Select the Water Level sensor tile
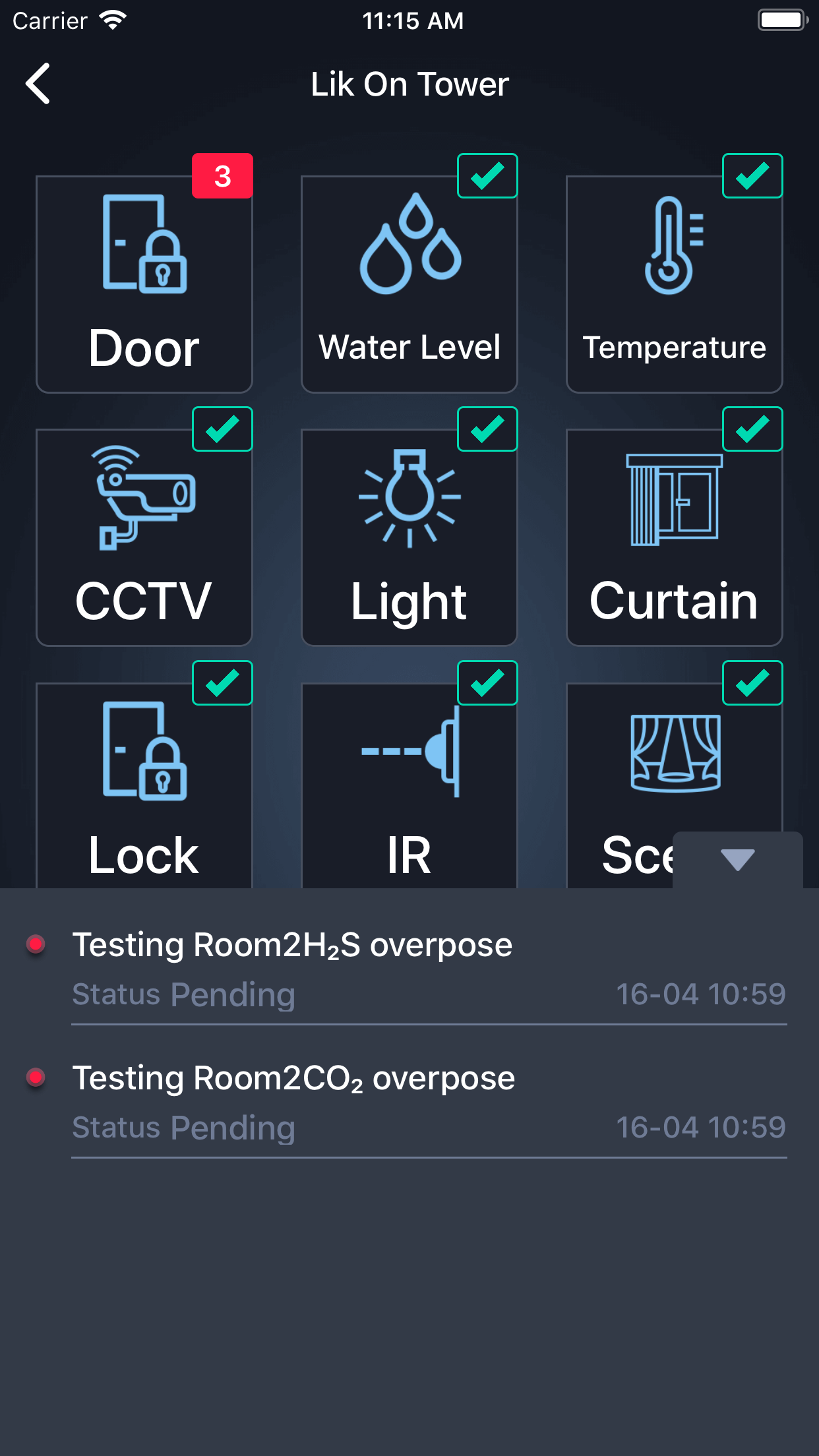Image resolution: width=819 pixels, height=1456 pixels. pyautogui.click(x=409, y=284)
